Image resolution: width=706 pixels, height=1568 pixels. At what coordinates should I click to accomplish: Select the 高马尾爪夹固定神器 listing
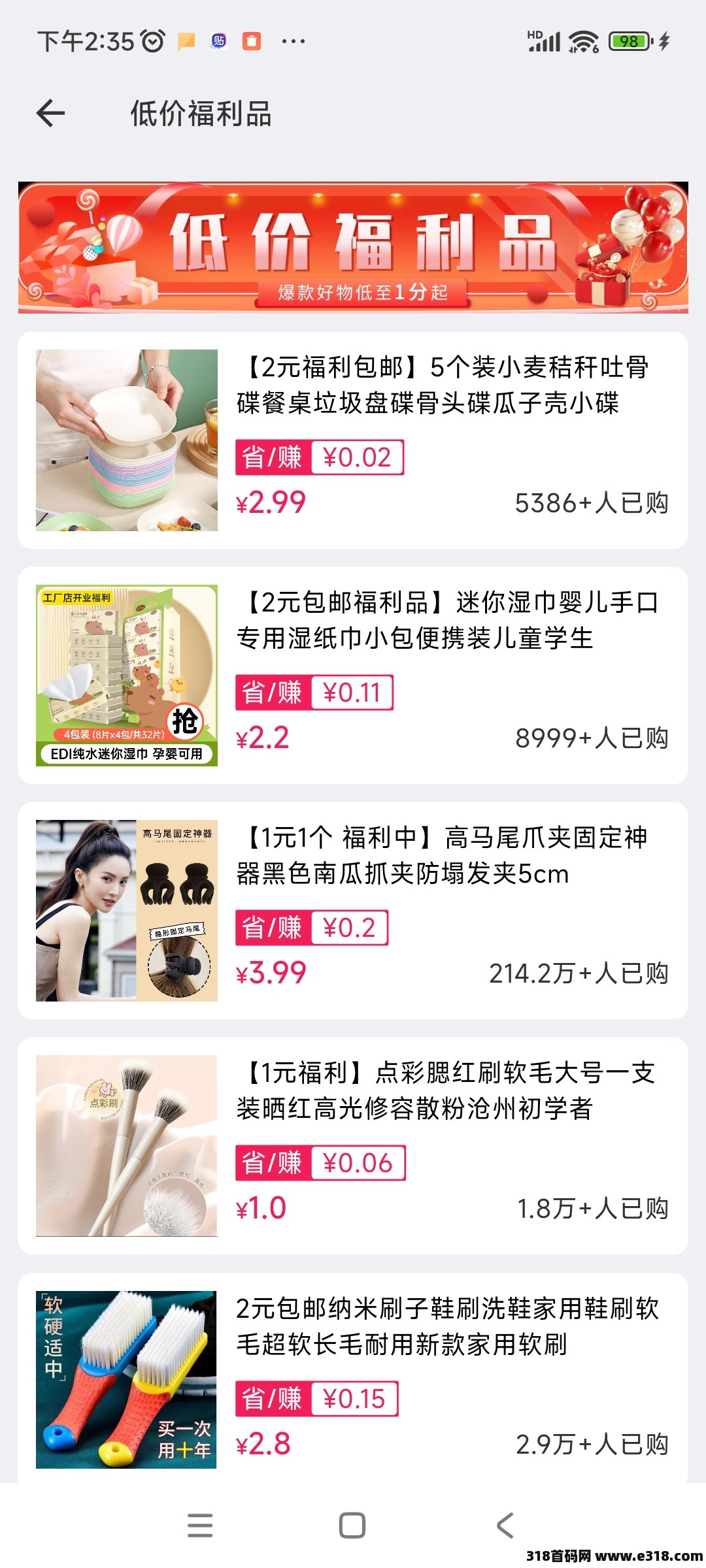pyautogui.click(x=353, y=911)
